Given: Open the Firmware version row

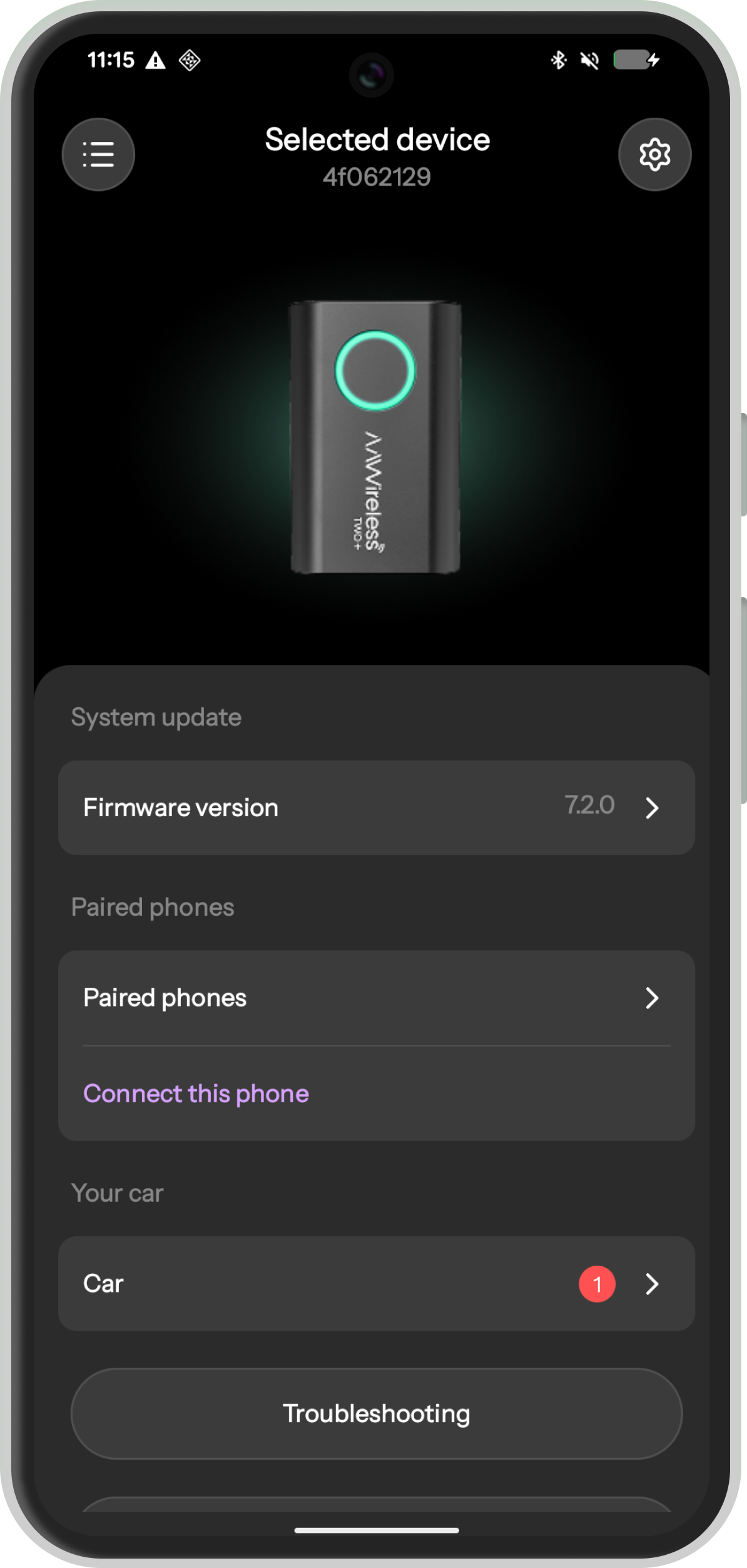Looking at the screenshot, I should click(376, 807).
